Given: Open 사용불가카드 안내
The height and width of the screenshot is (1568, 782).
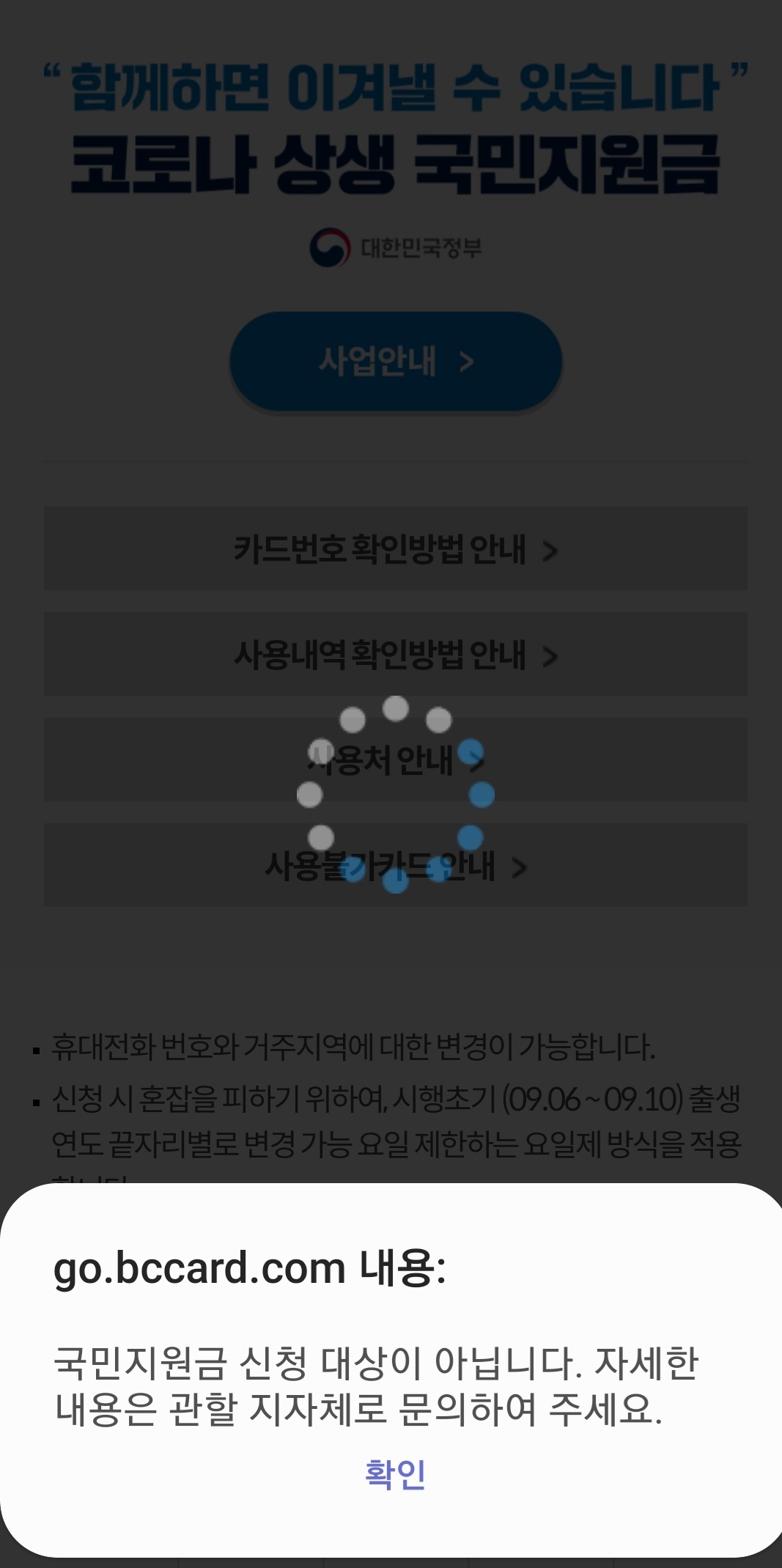Looking at the screenshot, I should [396, 866].
